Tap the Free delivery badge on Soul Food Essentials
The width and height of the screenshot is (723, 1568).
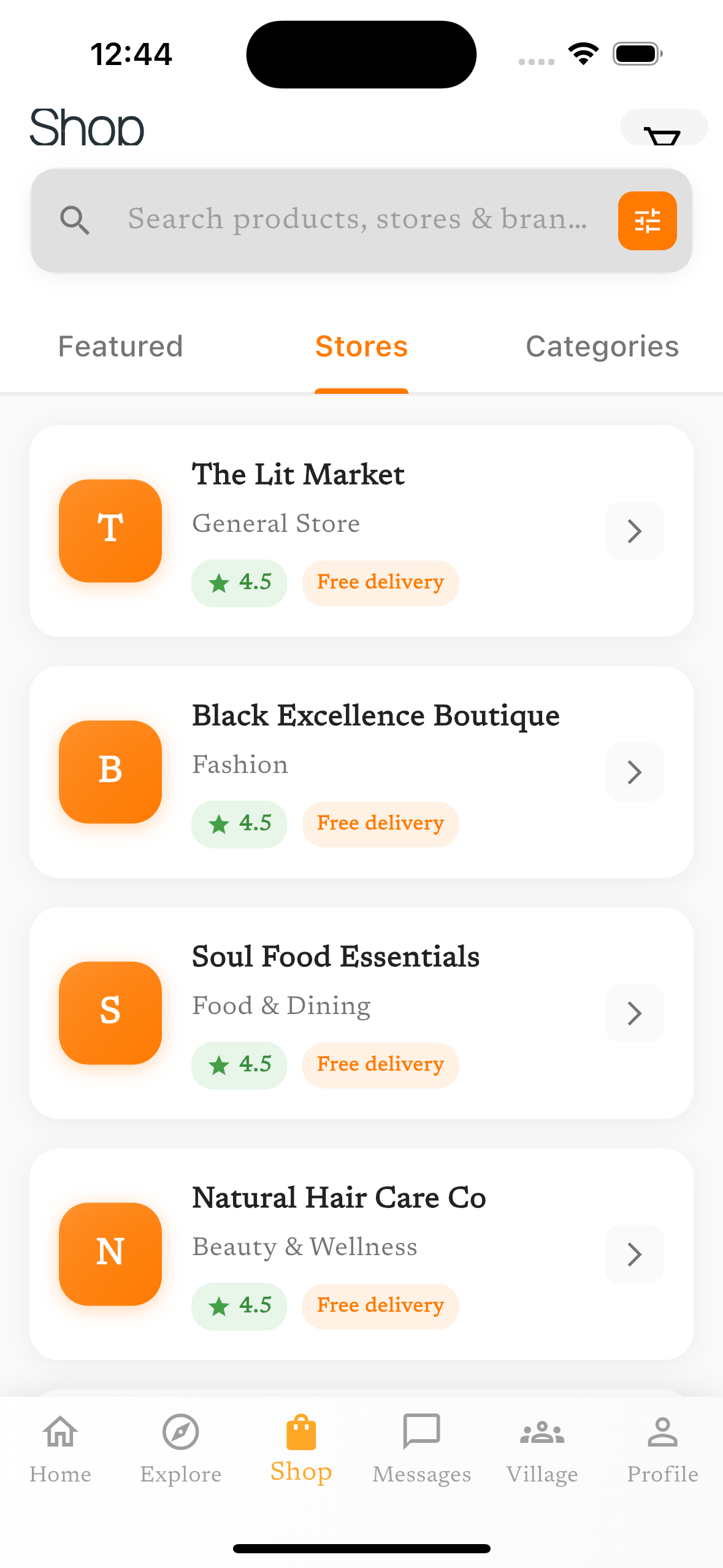pos(380,1064)
